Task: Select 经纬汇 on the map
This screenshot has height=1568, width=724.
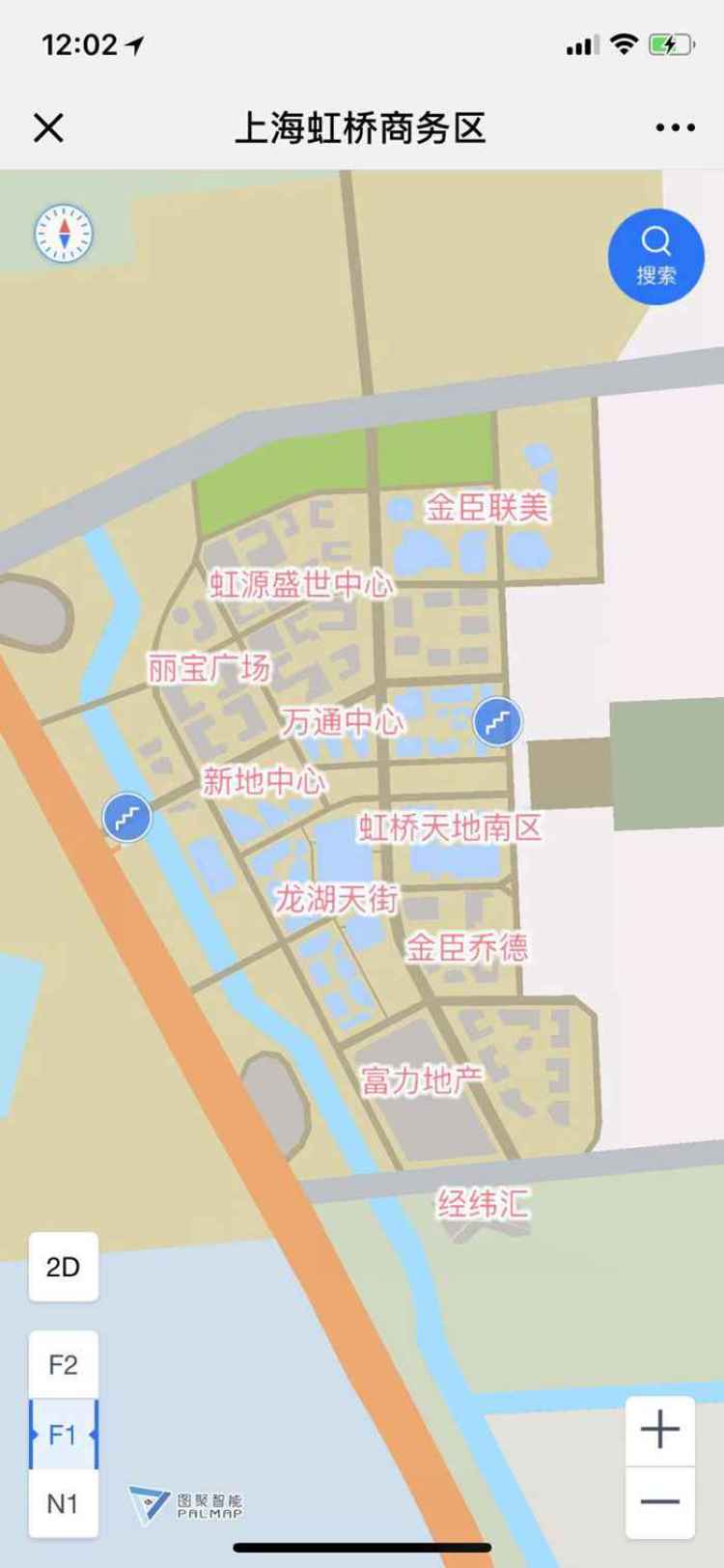Action: (484, 1204)
